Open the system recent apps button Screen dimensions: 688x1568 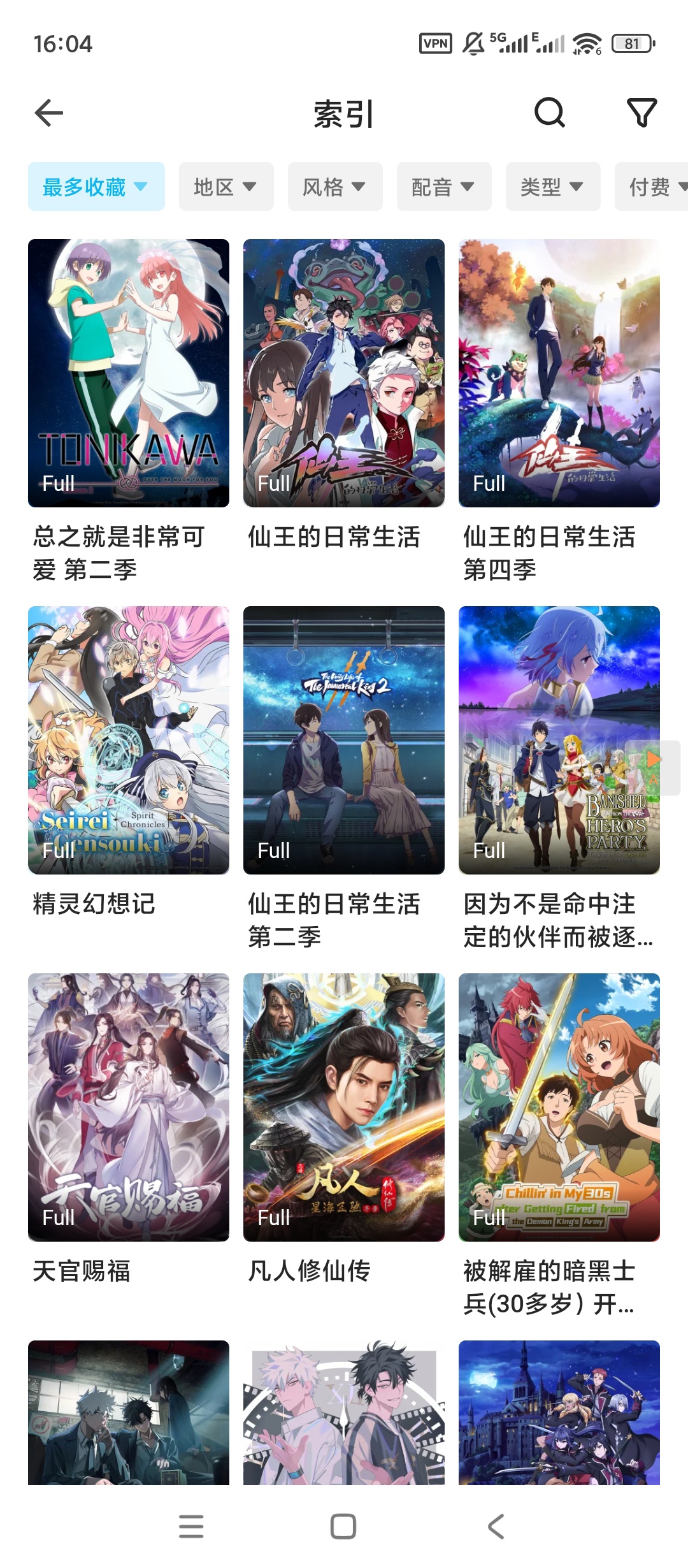click(191, 1527)
